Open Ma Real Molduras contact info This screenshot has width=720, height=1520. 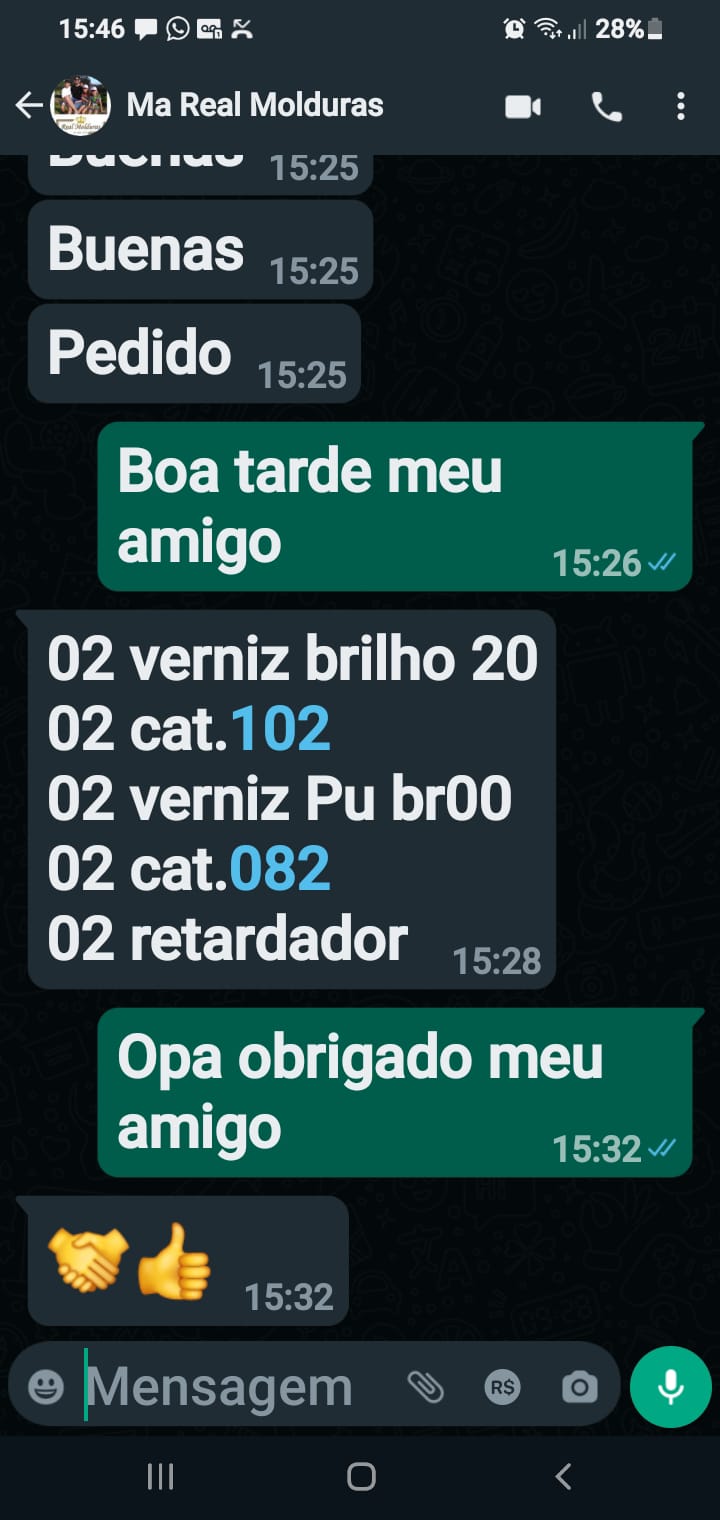pyautogui.click(x=255, y=105)
